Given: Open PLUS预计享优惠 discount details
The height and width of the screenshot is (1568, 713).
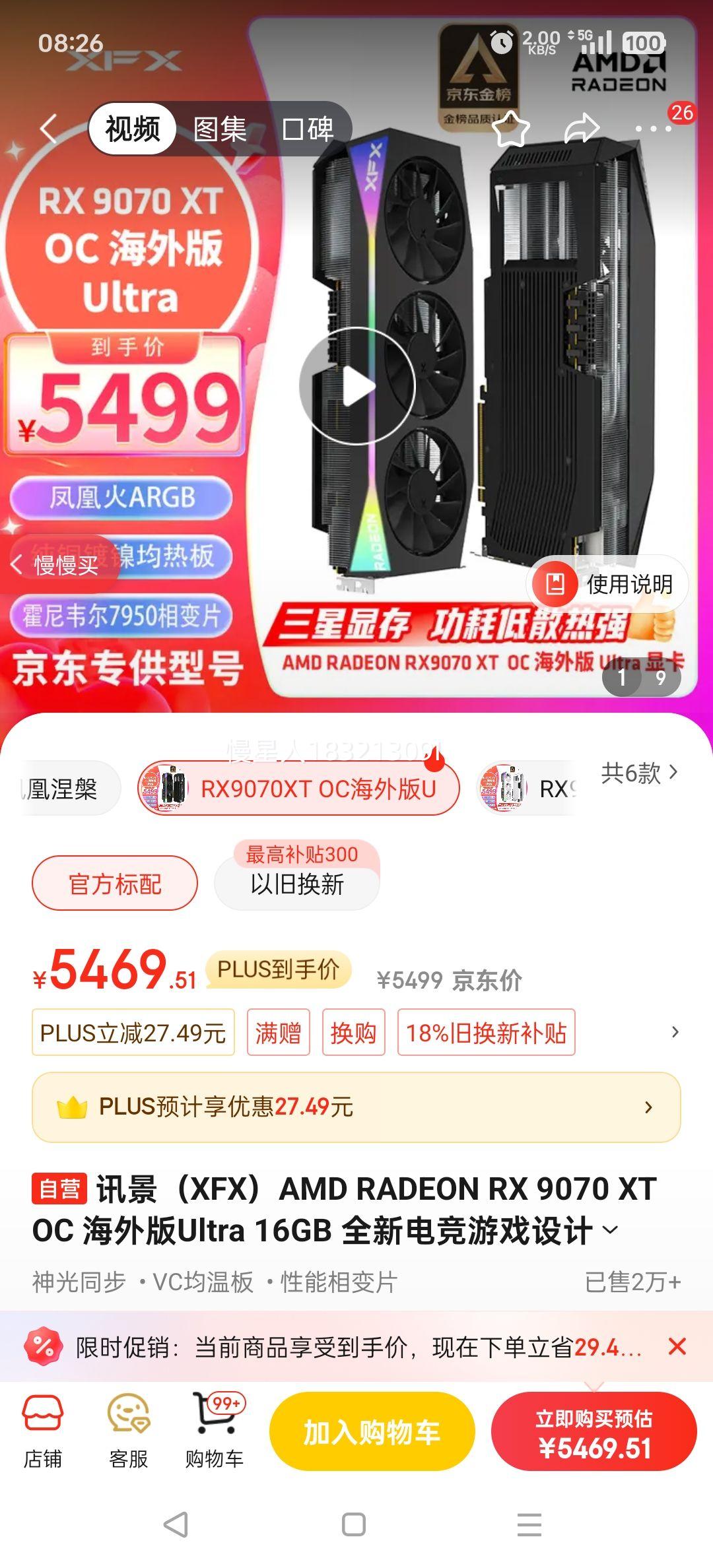Looking at the screenshot, I should [x=356, y=1109].
